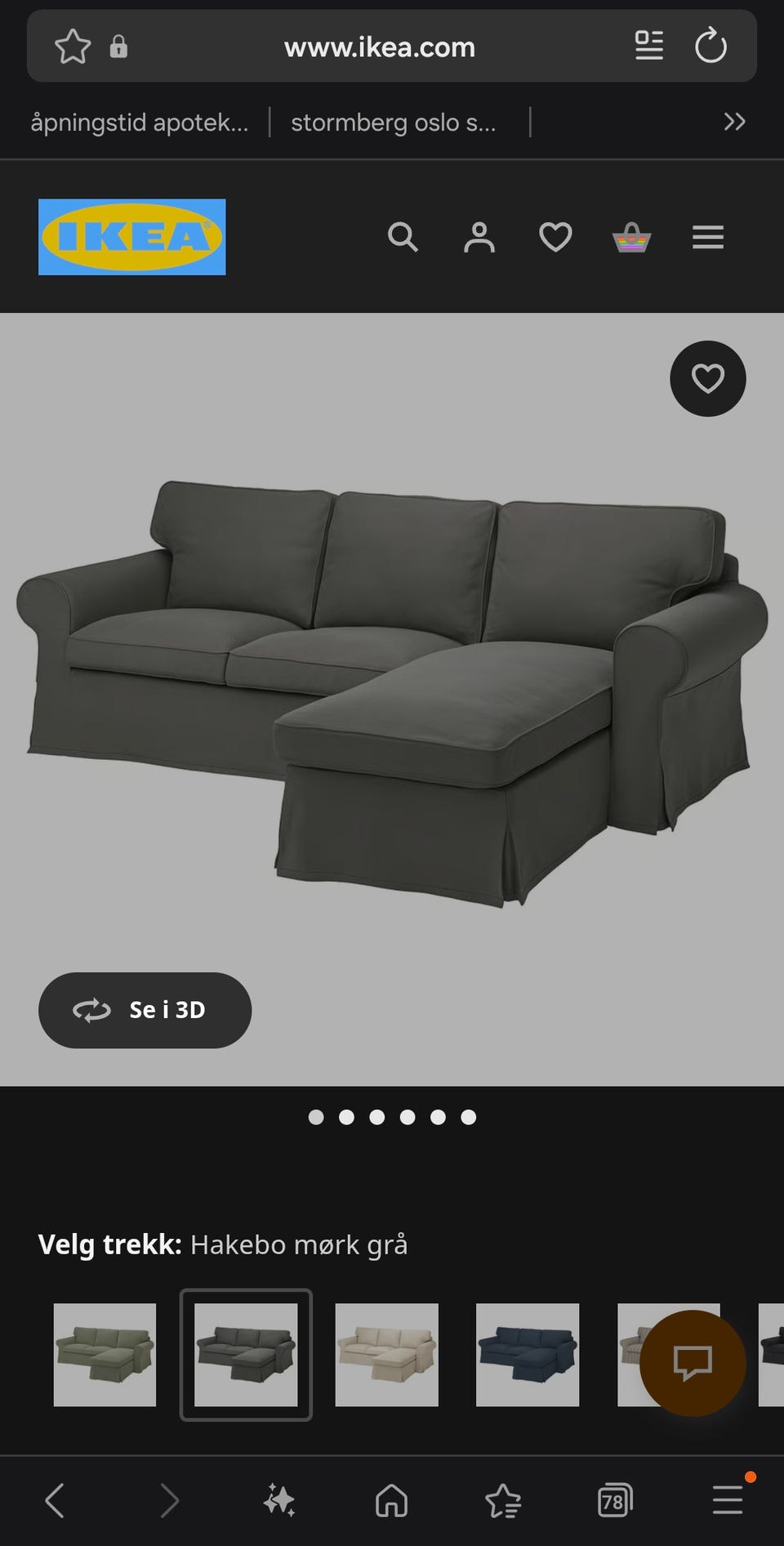Open the stormberg oslo shortcut
This screenshot has height=1546, width=784.
point(393,123)
